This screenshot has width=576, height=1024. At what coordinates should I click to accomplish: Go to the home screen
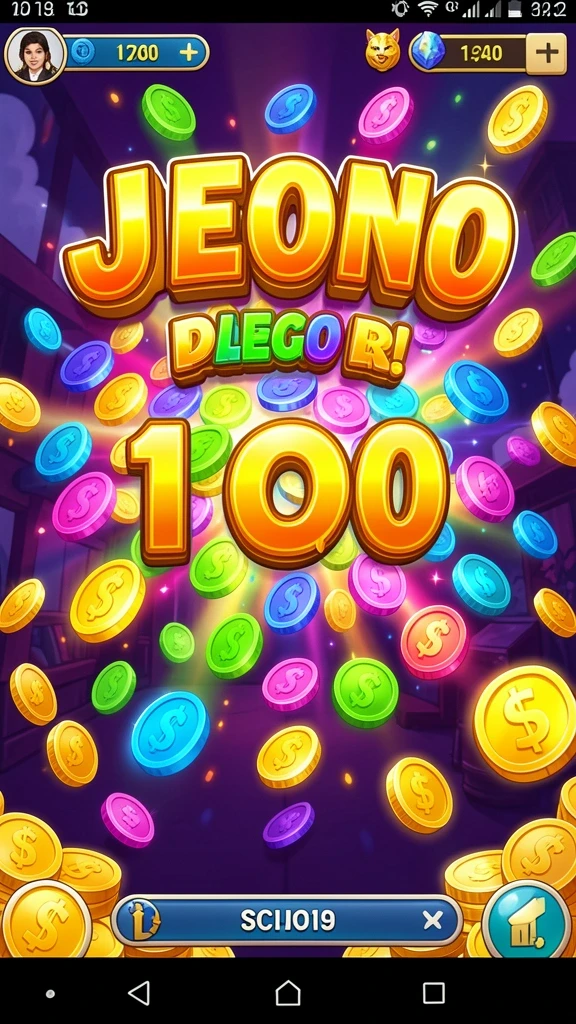288,993
